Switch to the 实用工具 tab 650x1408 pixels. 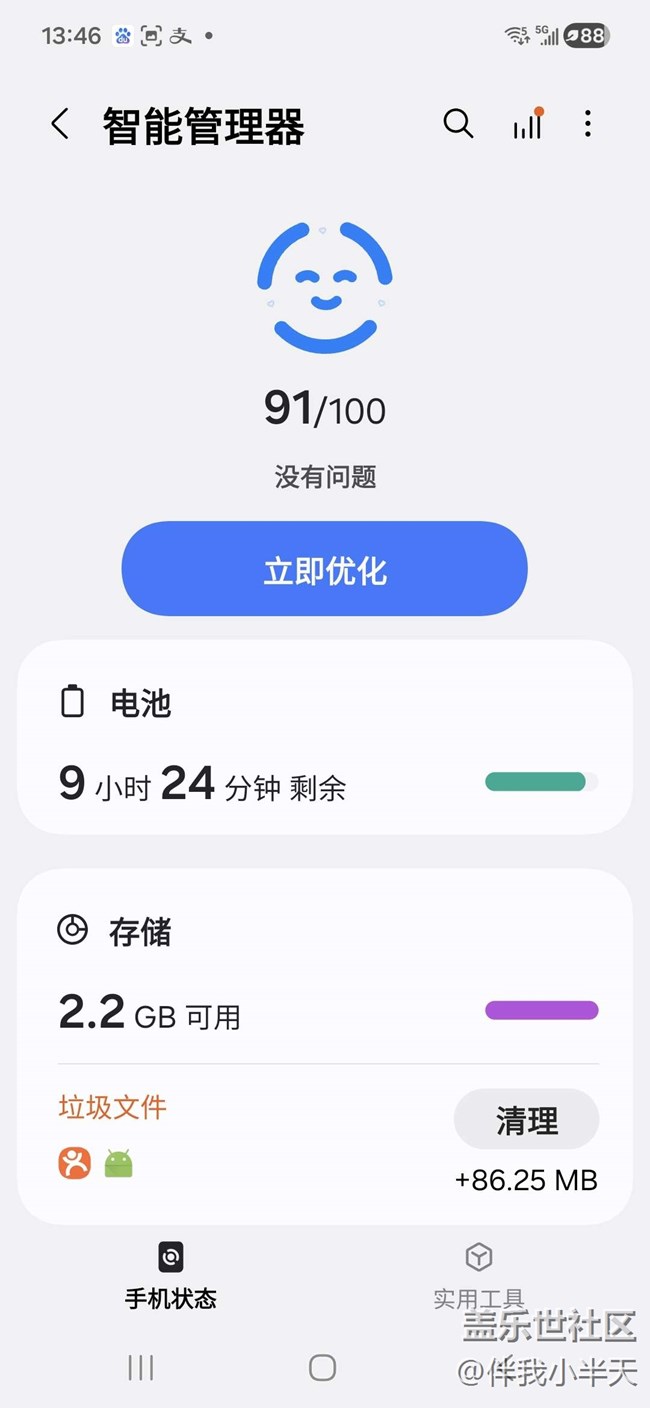pyautogui.click(x=478, y=1274)
